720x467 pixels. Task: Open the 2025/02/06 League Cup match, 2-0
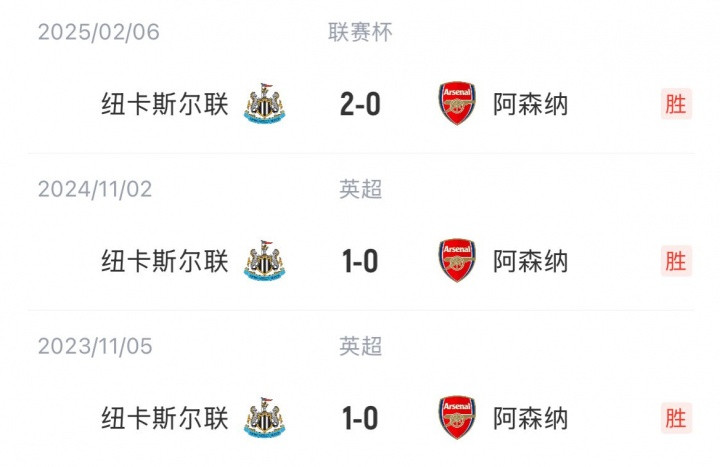pyautogui.click(x=360, y=104)
